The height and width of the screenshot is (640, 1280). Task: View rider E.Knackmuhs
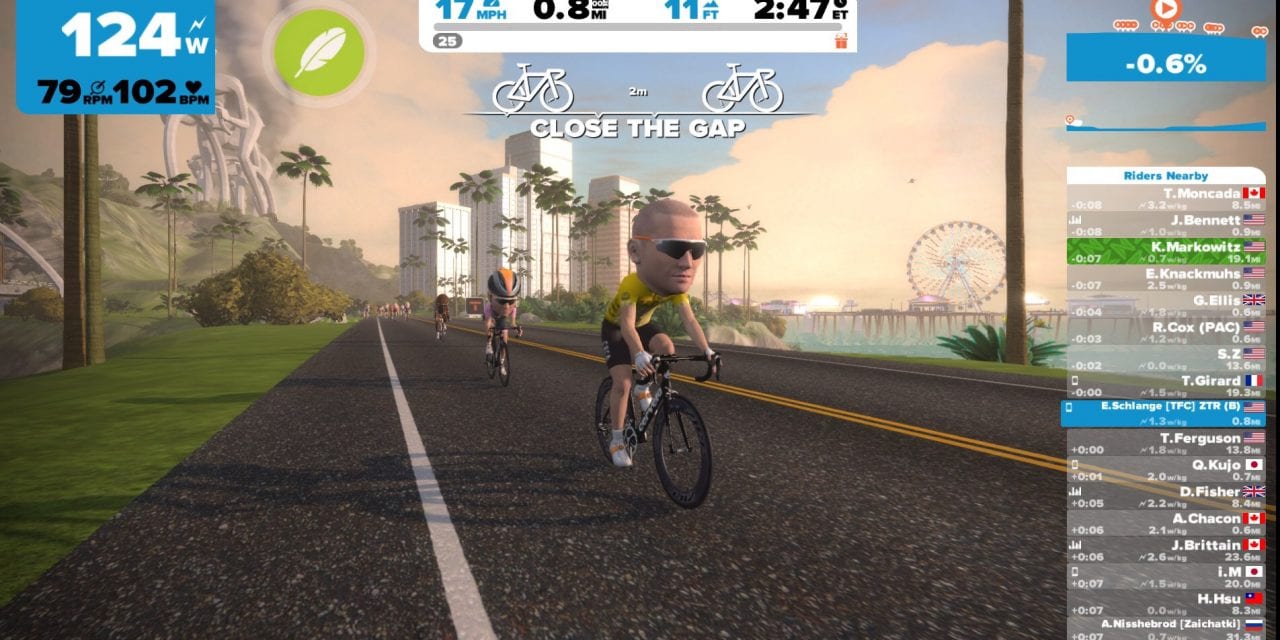coord(1166,279)
